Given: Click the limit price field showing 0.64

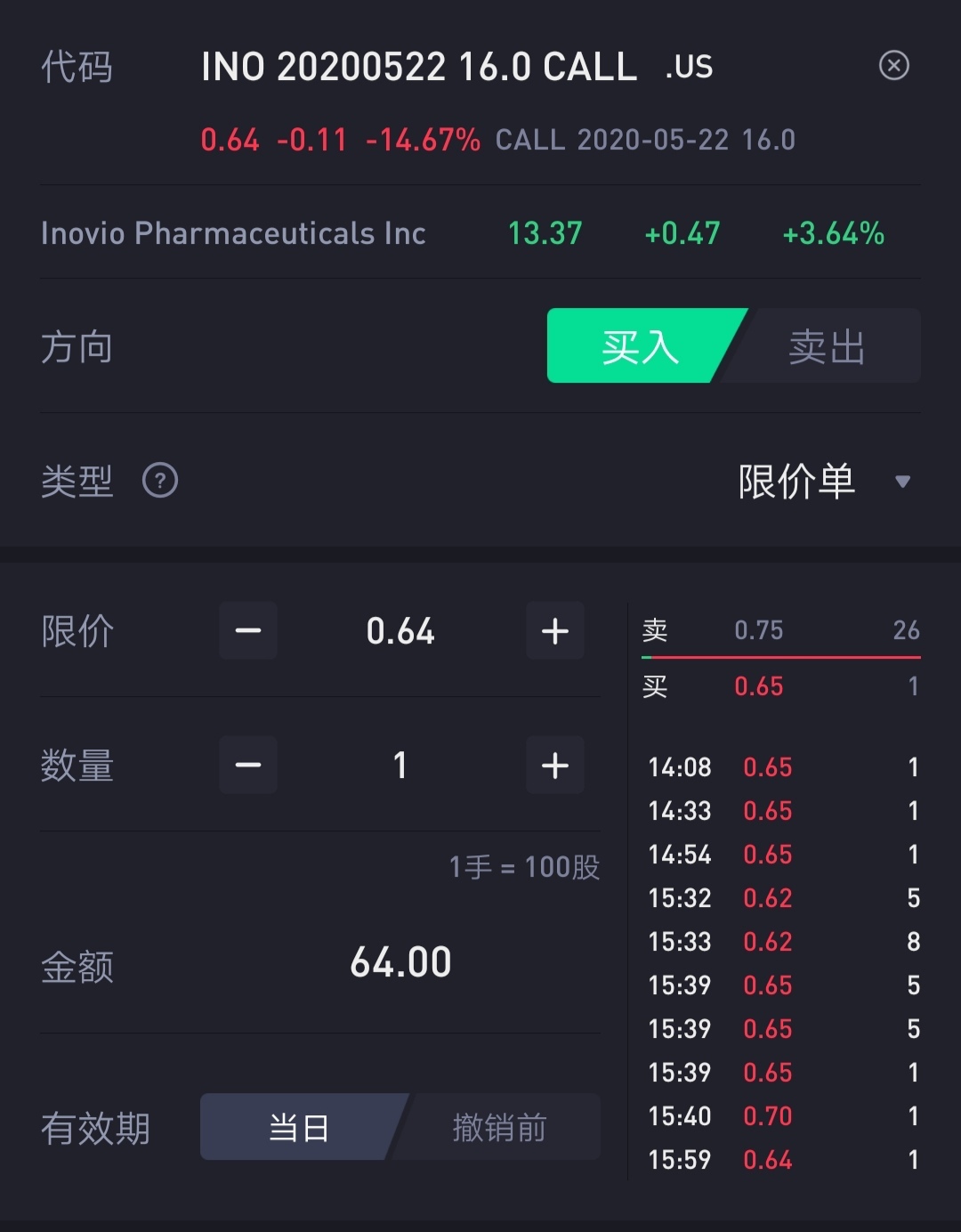Looking at the screenshot, I should (400, 631).
